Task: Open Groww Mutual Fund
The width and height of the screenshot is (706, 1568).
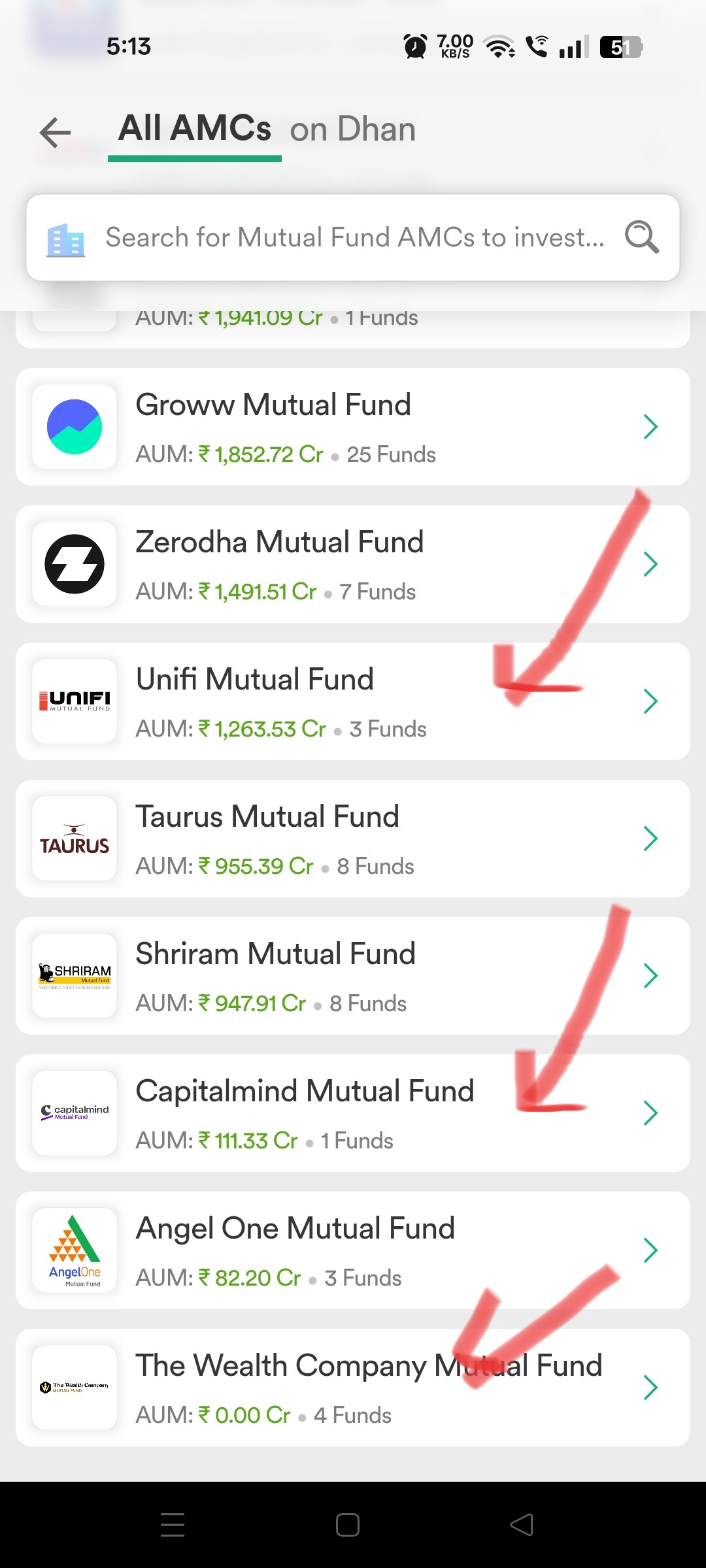Action: (x=353, y=427)
